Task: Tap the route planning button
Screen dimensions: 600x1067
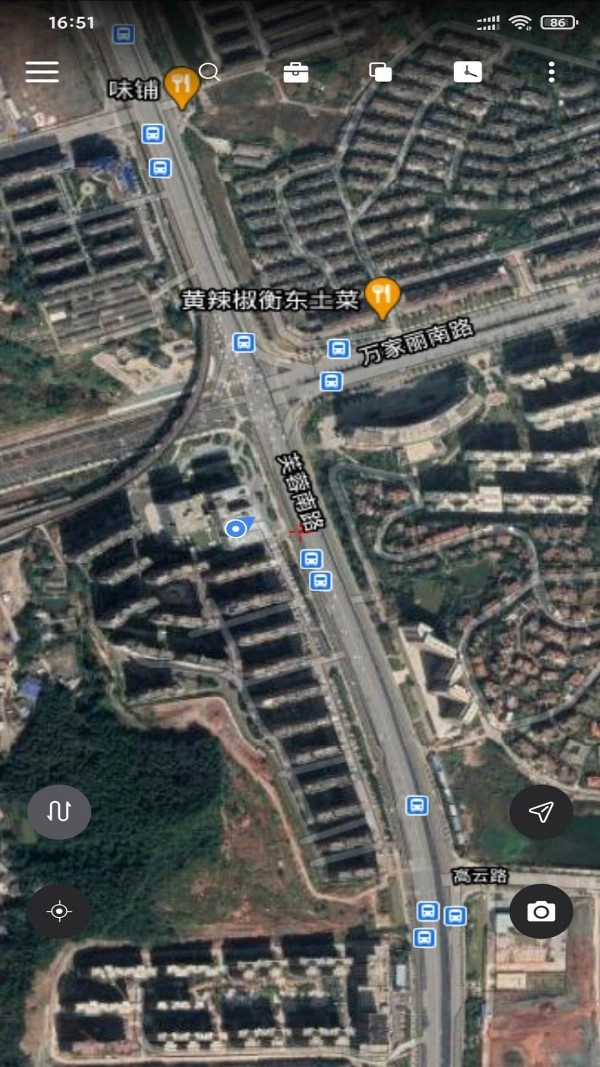Action: click(x=59, y=811)
